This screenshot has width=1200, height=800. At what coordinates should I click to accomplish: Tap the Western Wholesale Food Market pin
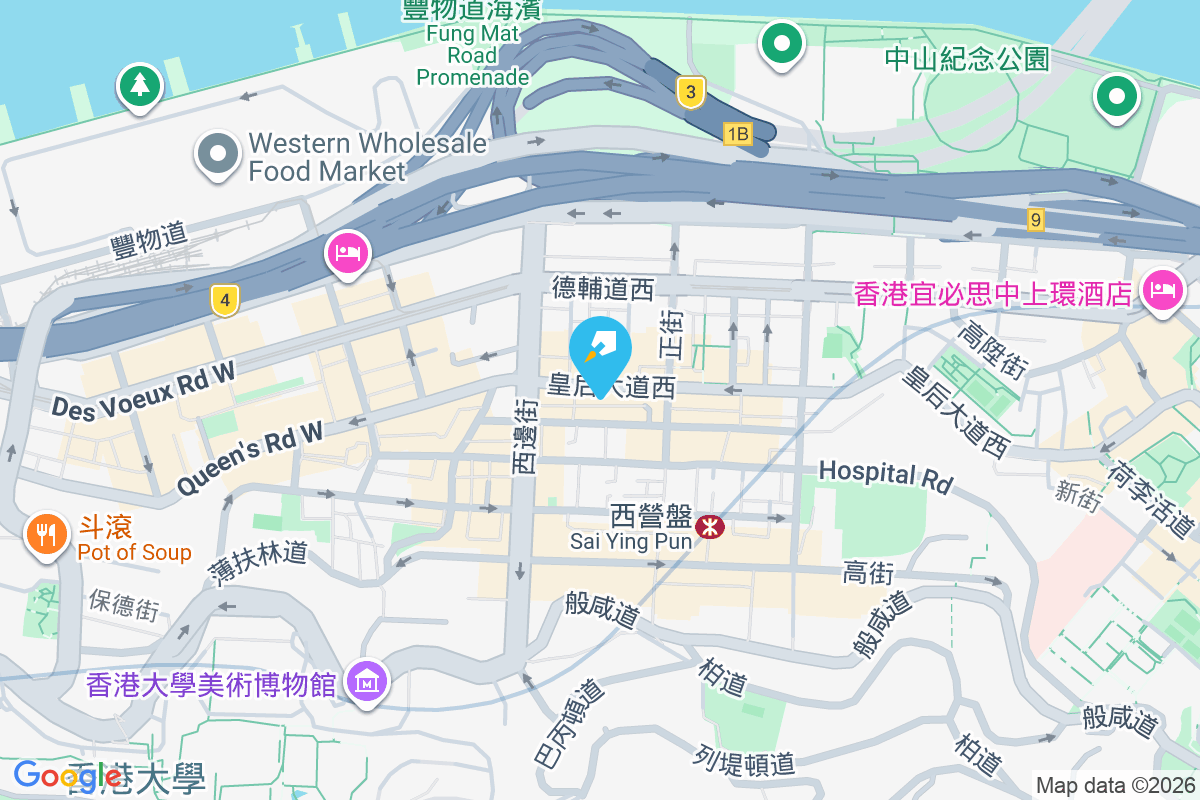pyautogui.click(x=218, y=155)
